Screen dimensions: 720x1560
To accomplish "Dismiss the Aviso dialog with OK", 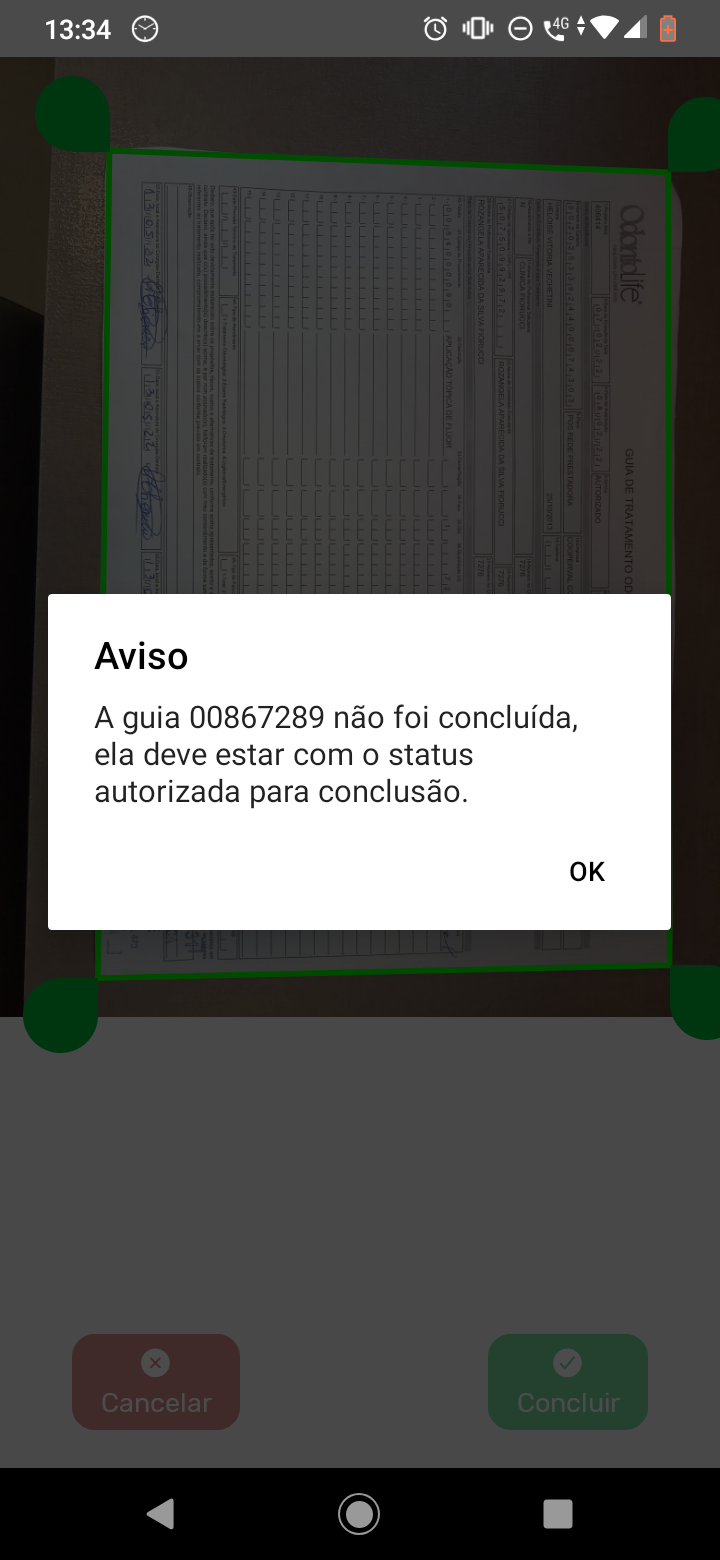I will pyautogui.click(x=586, y=872).
